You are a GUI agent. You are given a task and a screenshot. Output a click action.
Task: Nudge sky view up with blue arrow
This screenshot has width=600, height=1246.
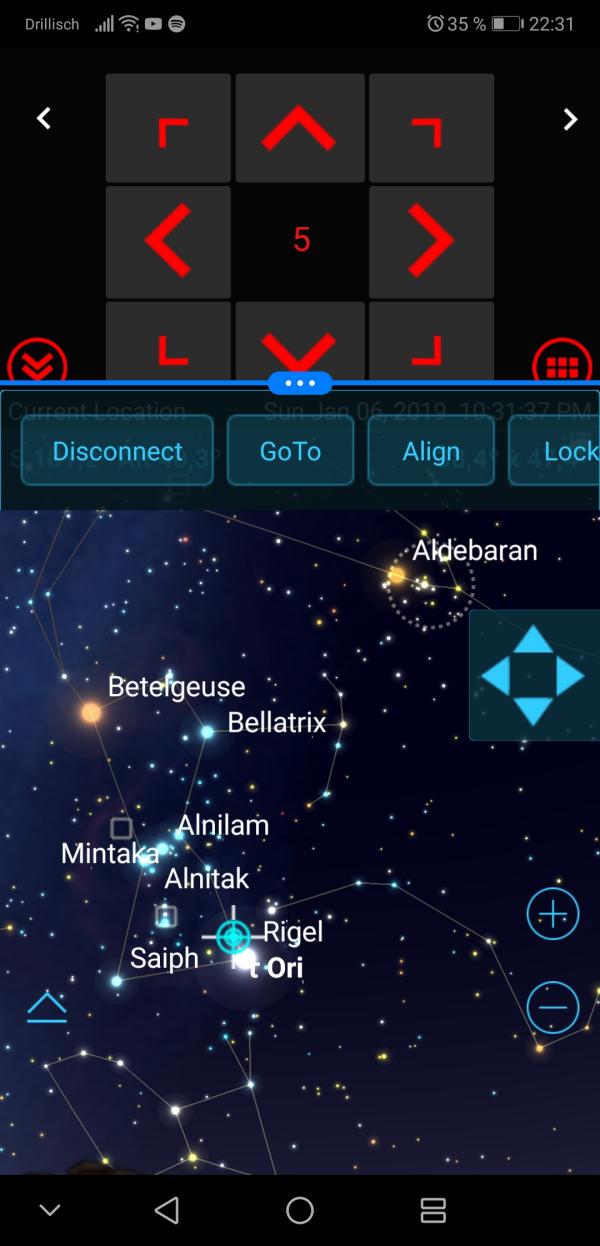click(x=533, y=640)
